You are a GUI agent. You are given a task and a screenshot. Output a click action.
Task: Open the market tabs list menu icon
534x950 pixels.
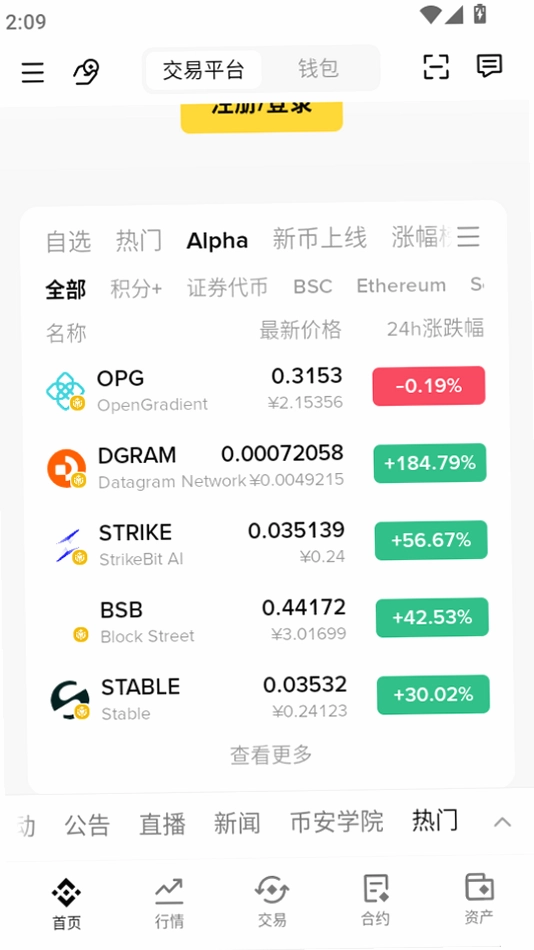(x=469, y=236)
